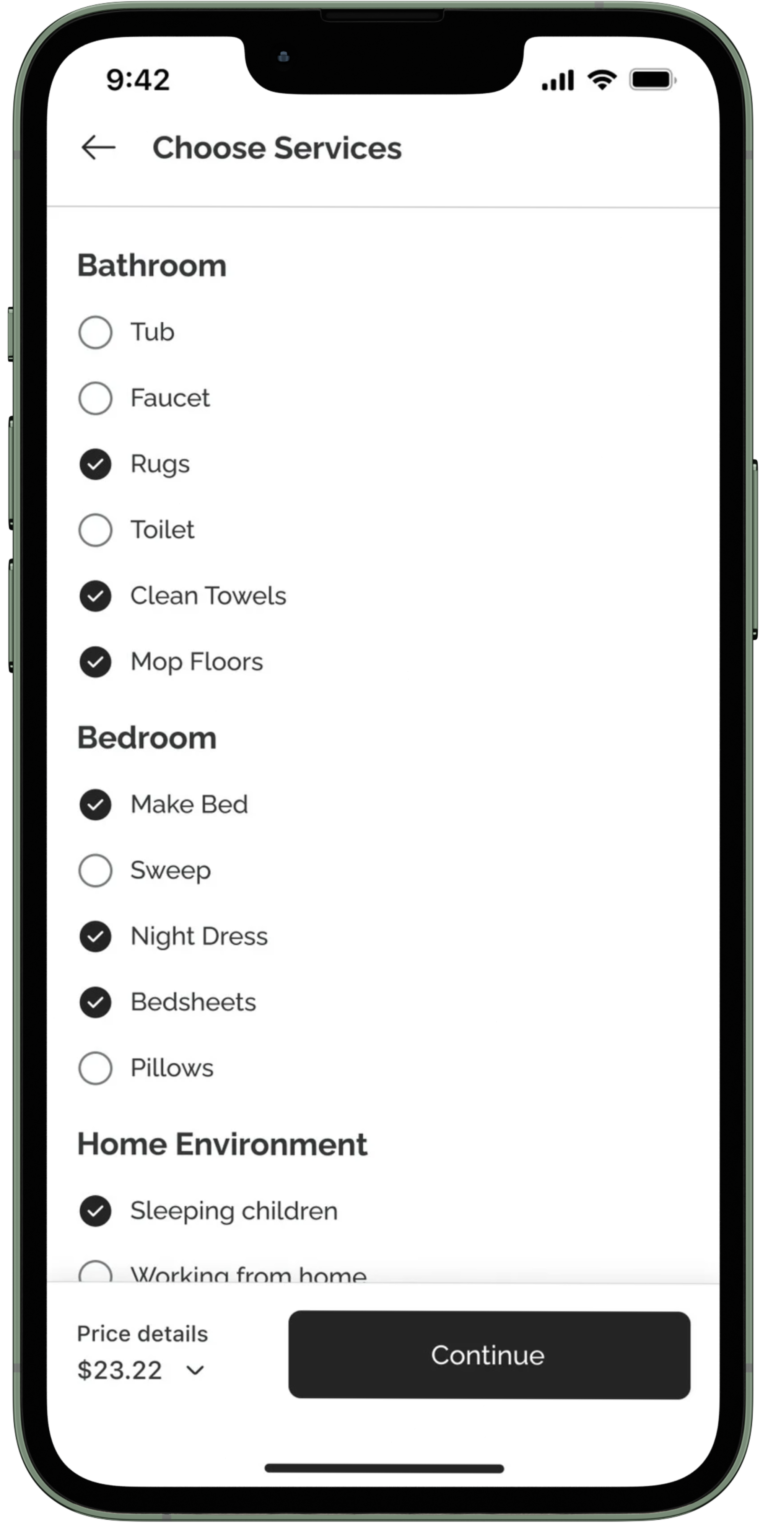The height and width of the screenshot is (1530, 768).
Task: Remove Night Dress from selection
Action: coord(95,937)
